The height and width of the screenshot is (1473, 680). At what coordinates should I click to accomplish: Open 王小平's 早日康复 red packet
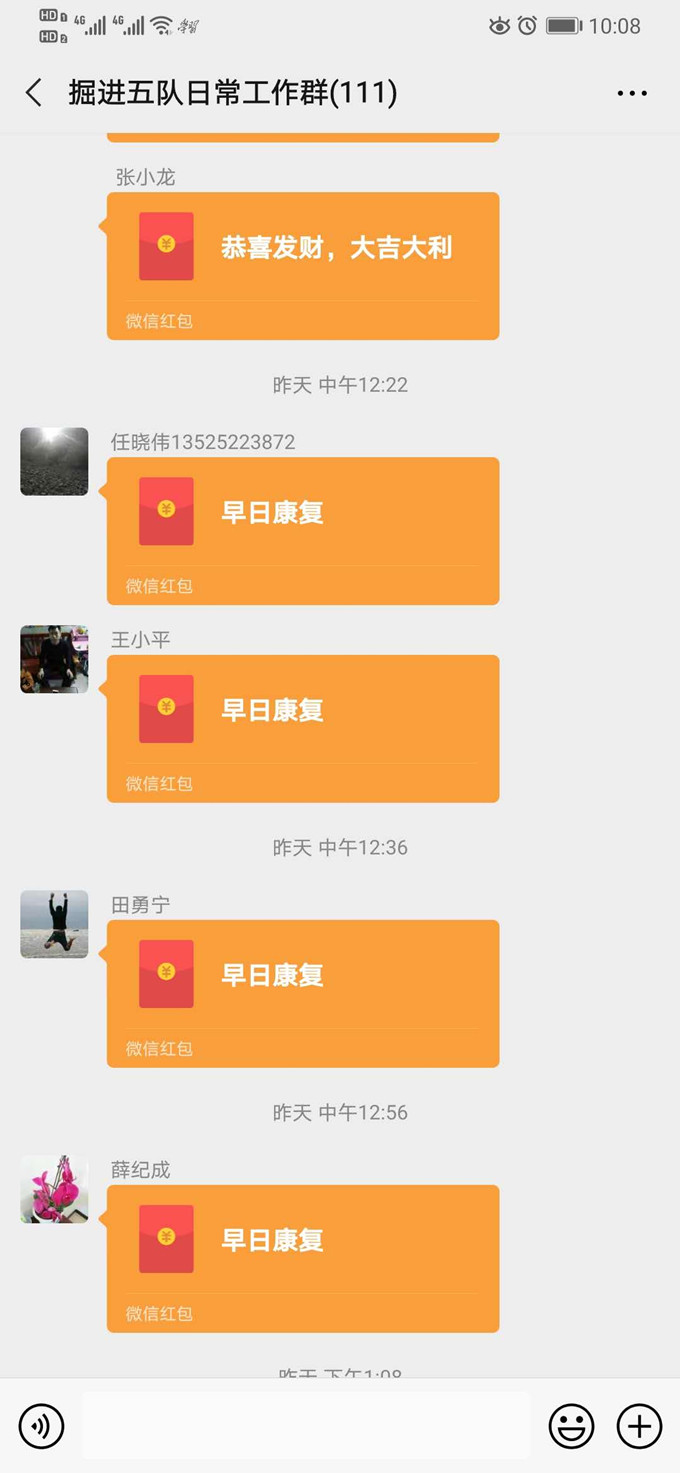coord(303,728)
